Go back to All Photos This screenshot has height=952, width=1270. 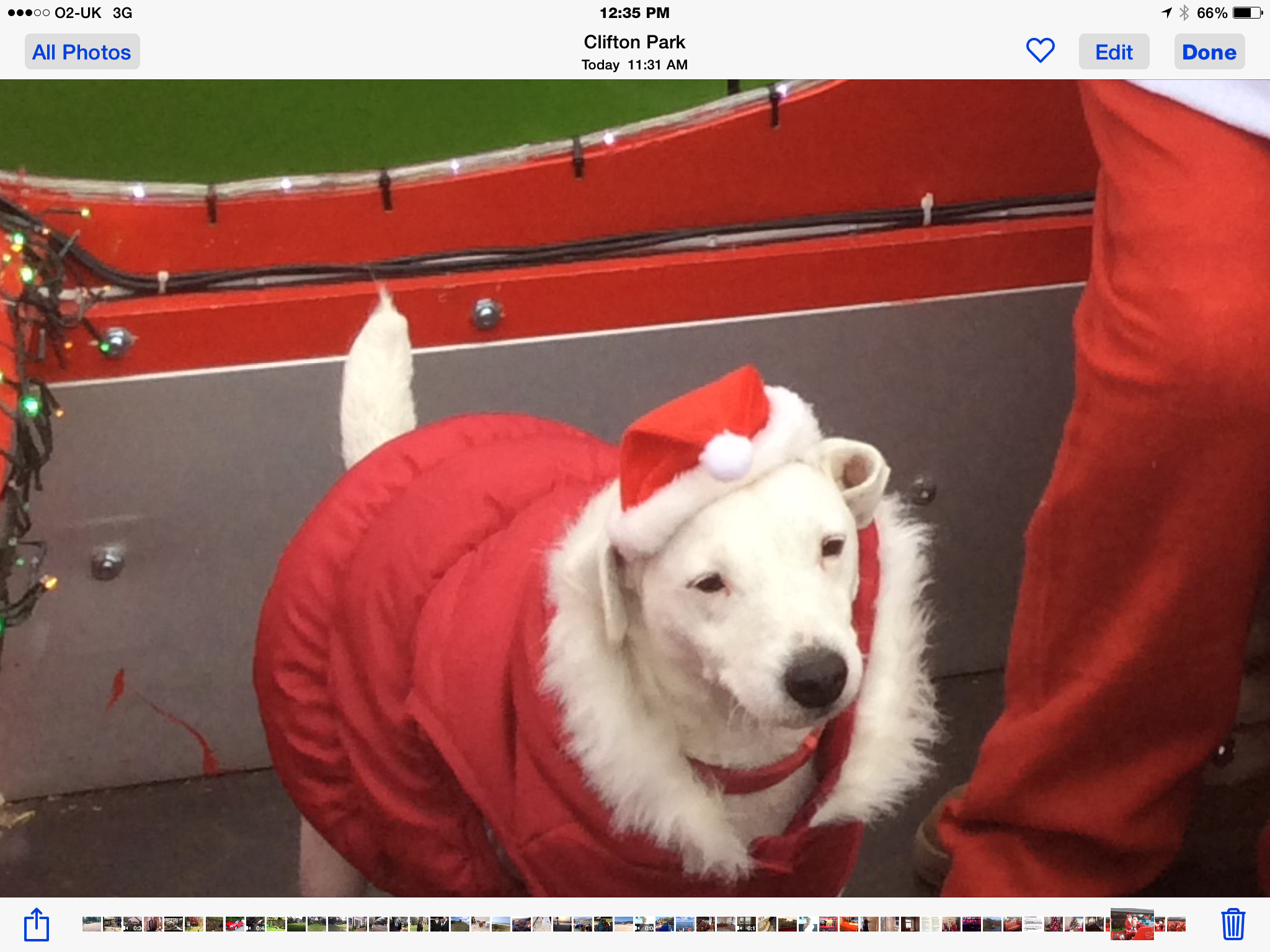click(x=82, y=52)
